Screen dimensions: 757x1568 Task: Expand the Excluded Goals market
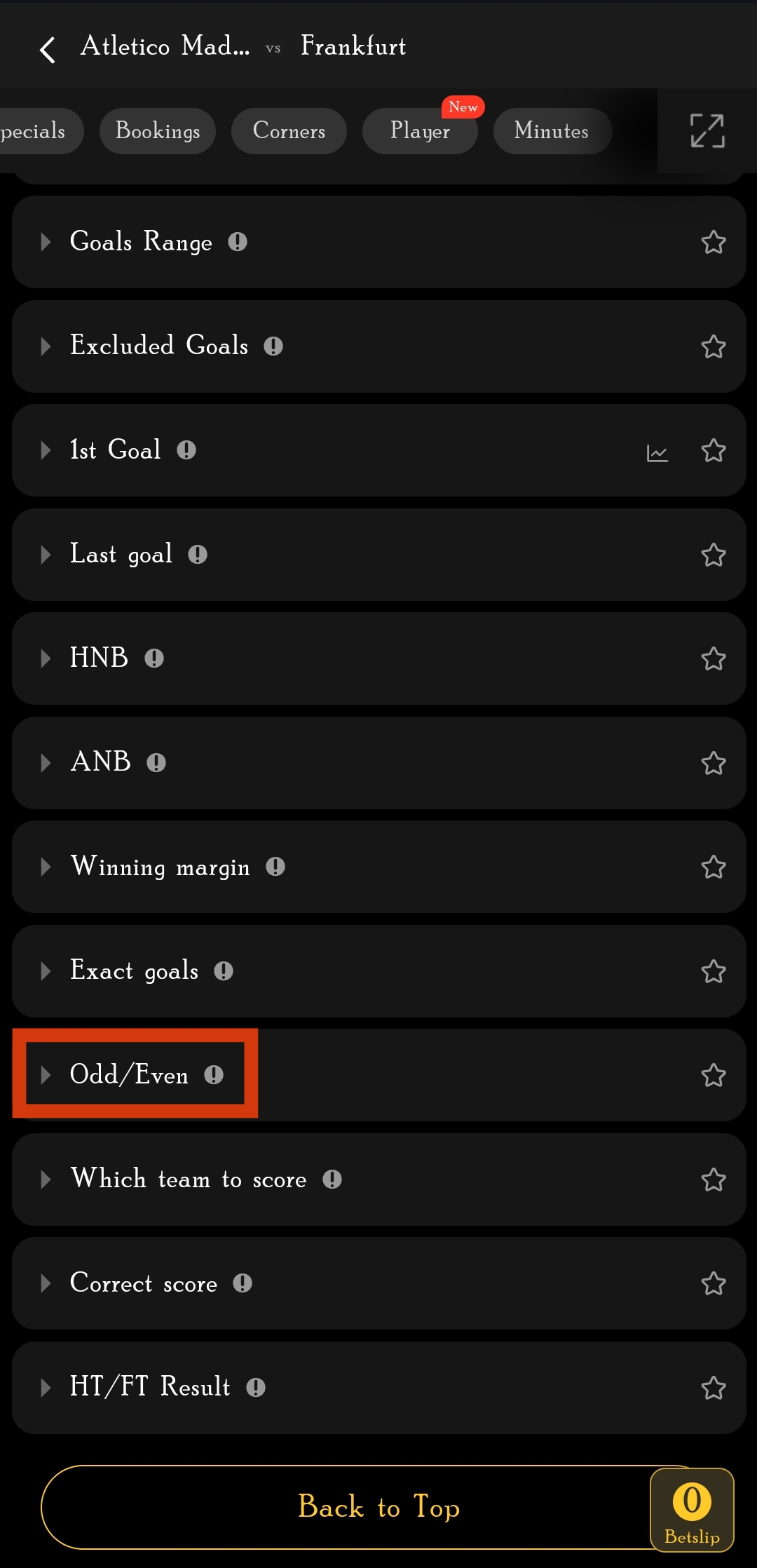(x=158, y=346)
